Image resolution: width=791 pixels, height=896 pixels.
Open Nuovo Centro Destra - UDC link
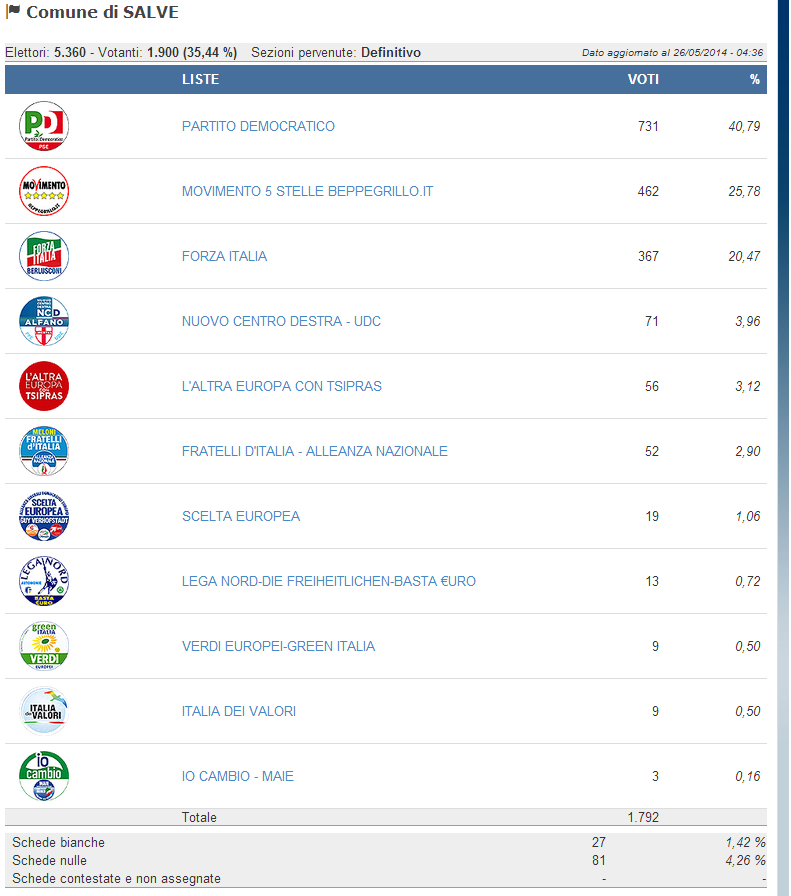coord(281,321)
